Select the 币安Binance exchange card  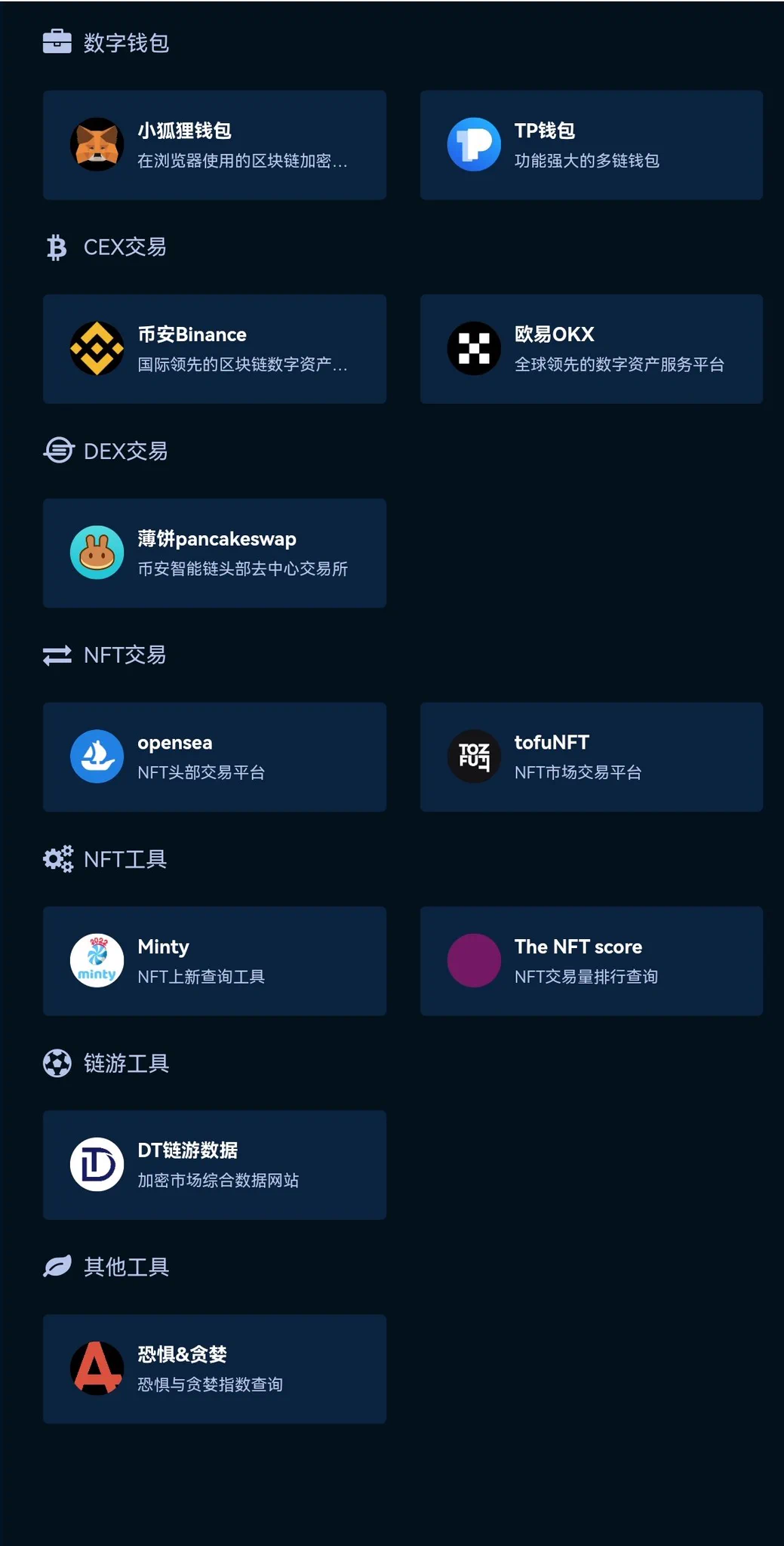pos(214,349)
